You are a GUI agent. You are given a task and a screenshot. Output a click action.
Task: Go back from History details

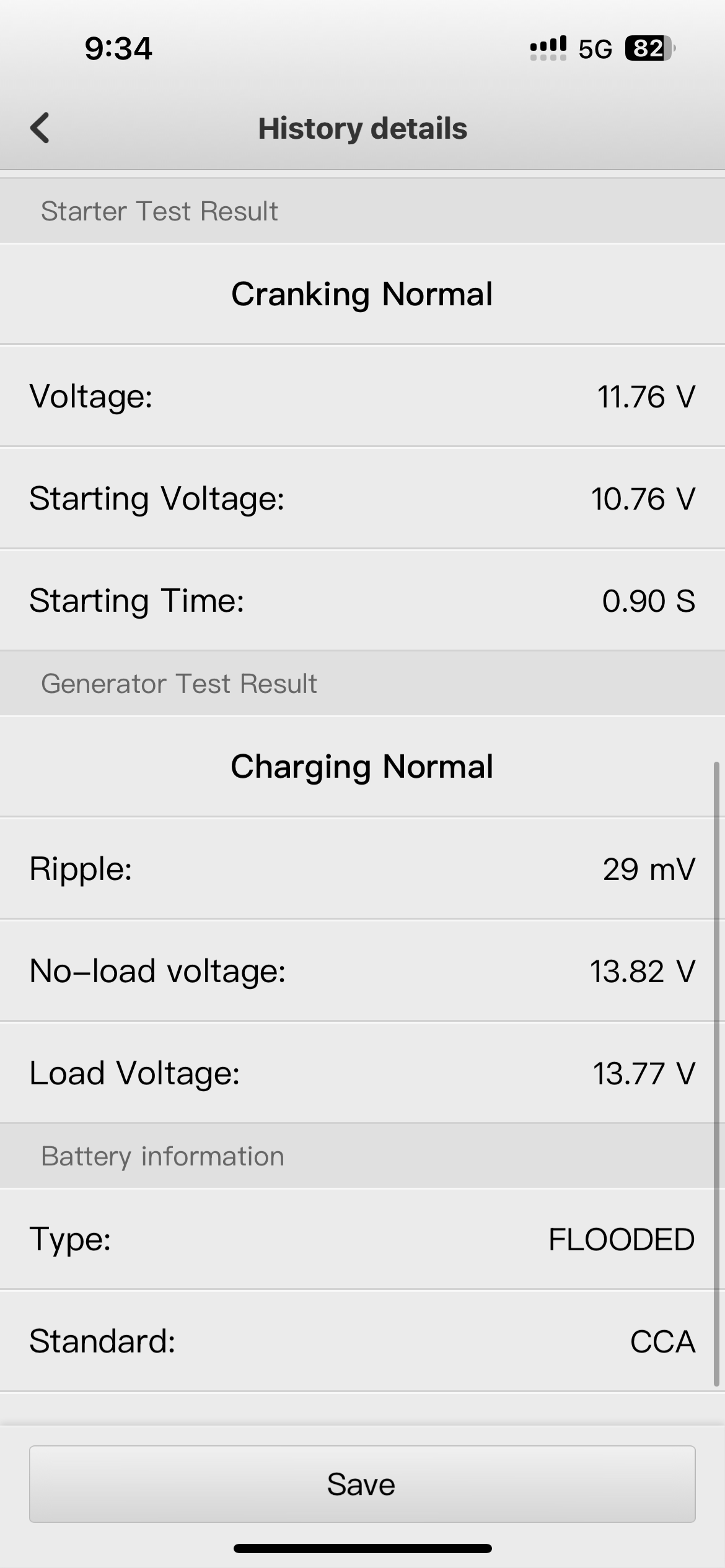(x=40, y=128)
